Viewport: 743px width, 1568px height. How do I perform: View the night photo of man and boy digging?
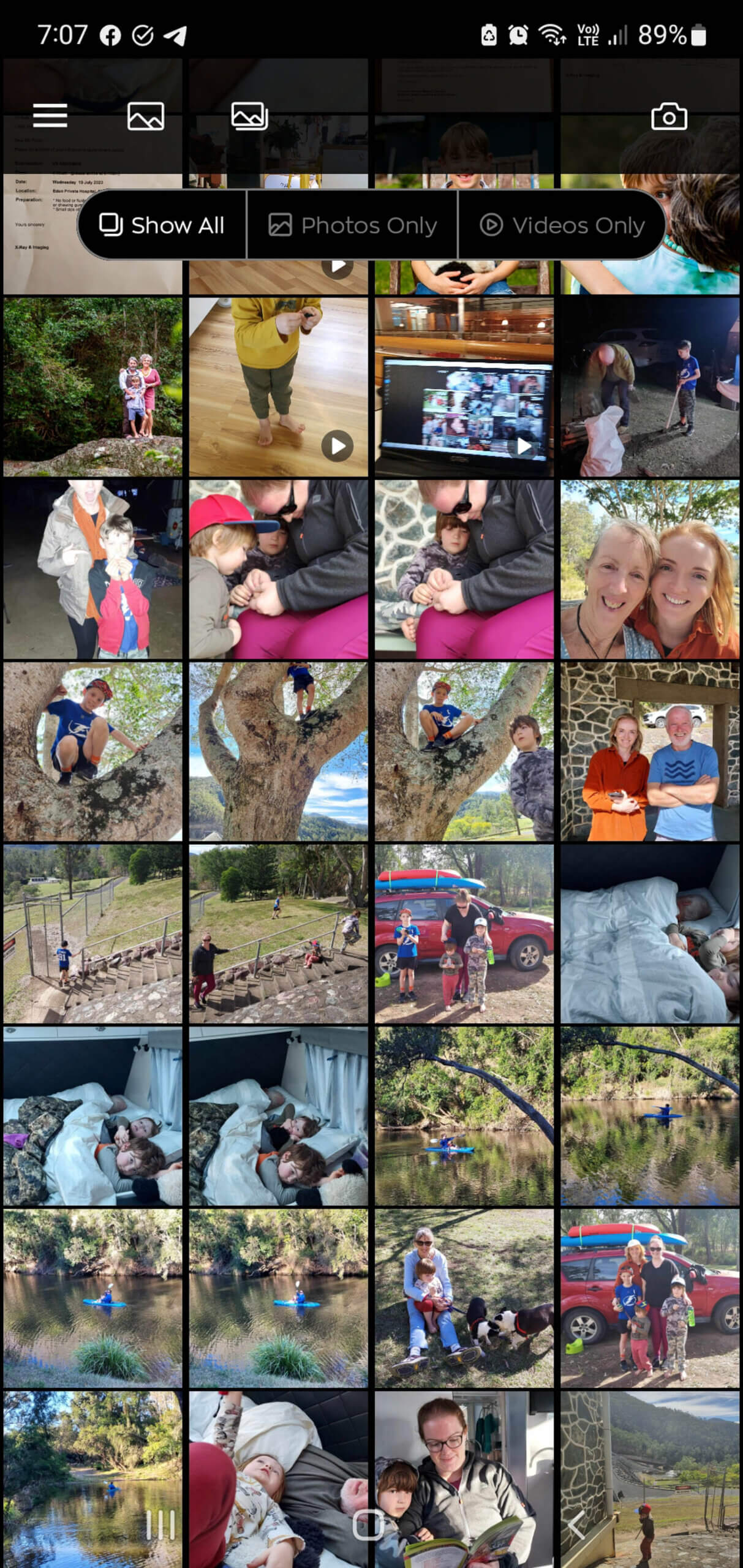[x=650, y=387]
